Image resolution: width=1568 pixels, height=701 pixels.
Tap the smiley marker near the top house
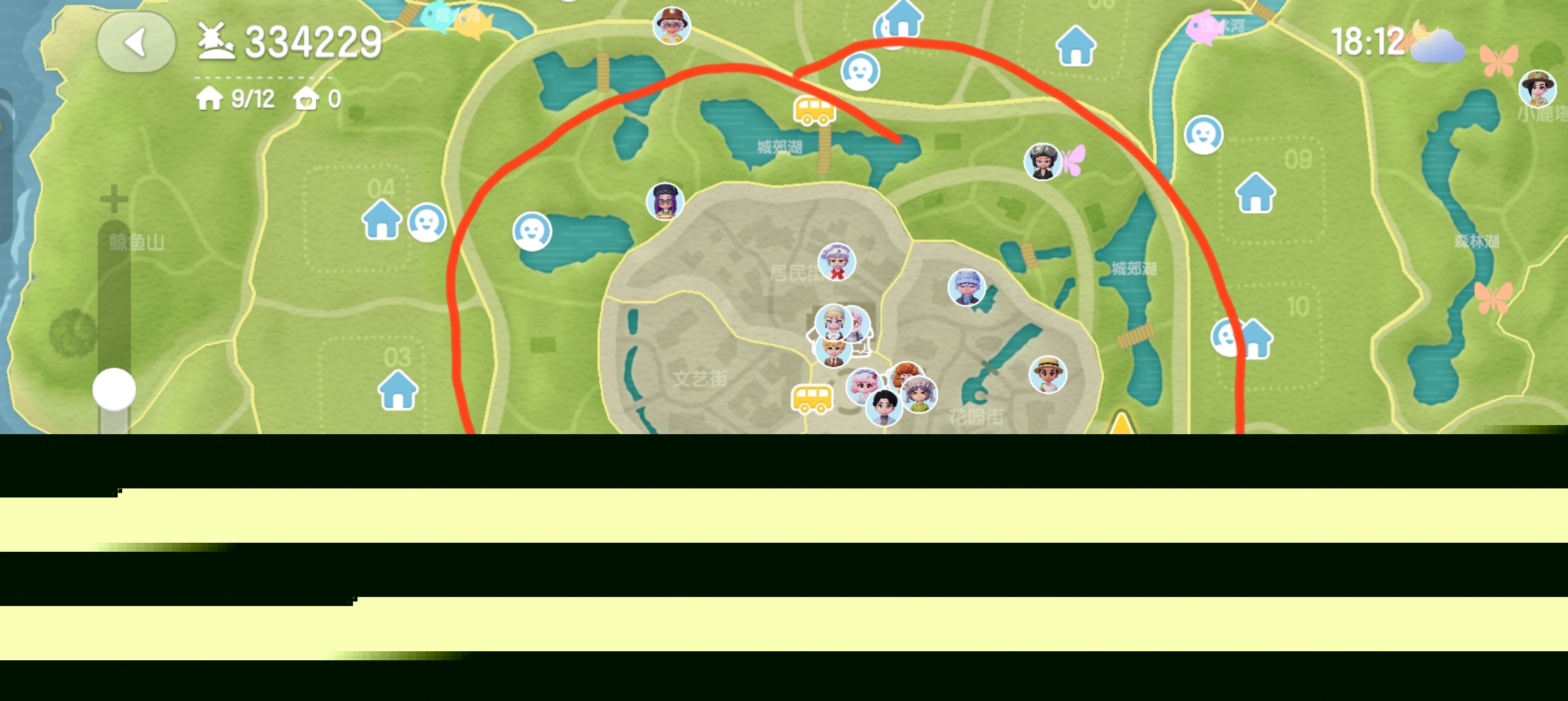point(859,71)
